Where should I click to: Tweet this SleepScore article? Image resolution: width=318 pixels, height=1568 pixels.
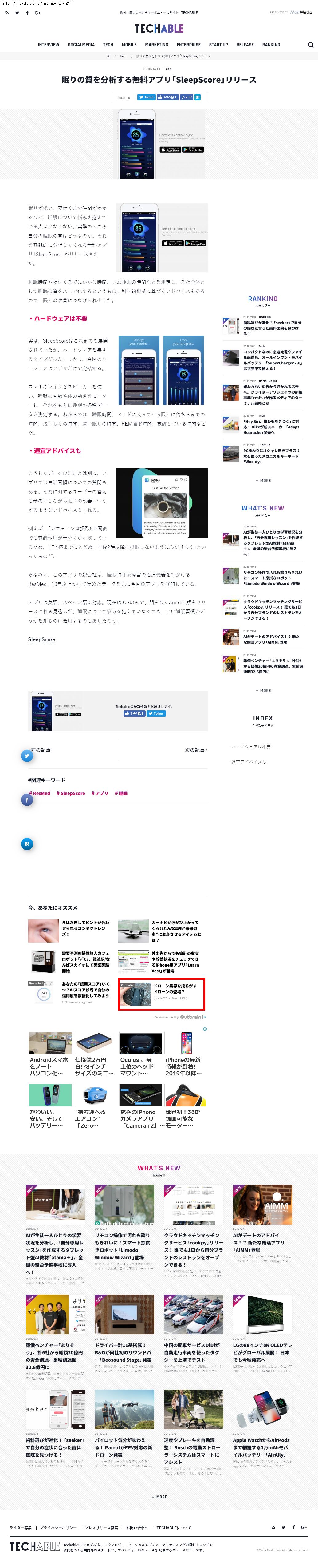coord(146,97)
